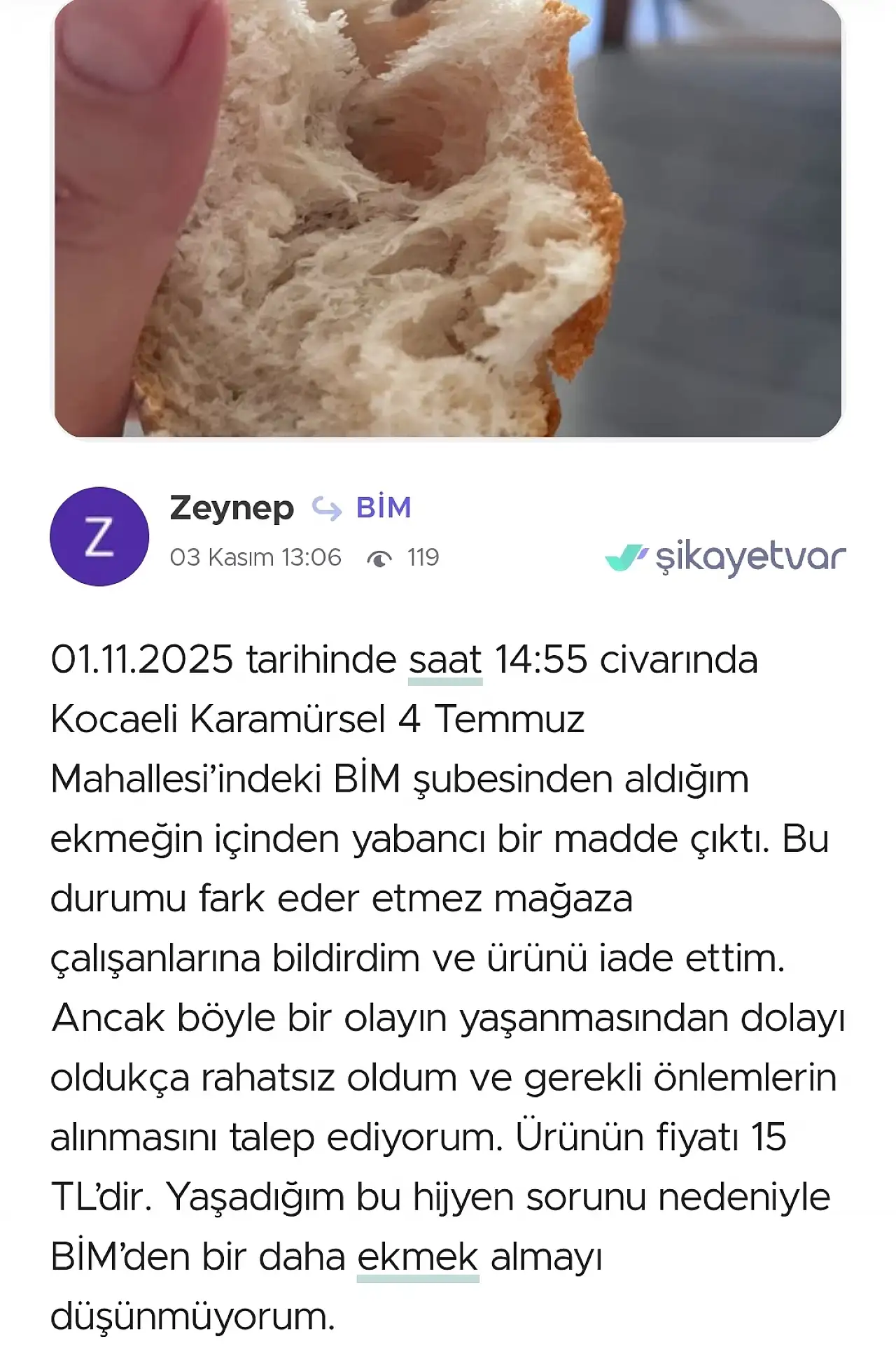Open profile via the purple "Z" avatar
The image size is (896, 1346).
[x=99, y=533]
